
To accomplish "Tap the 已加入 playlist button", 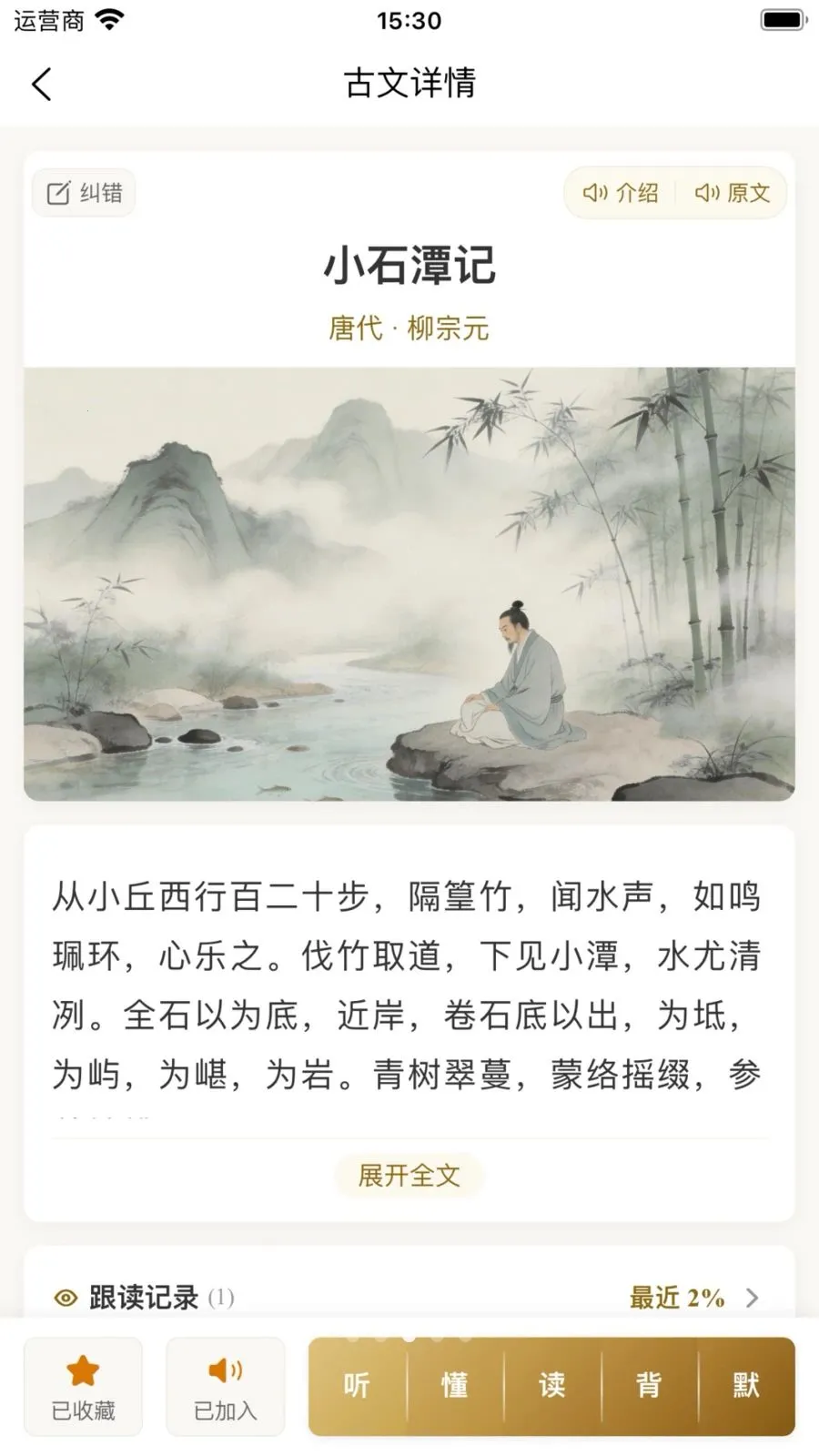I will [x=225, y=1386].
